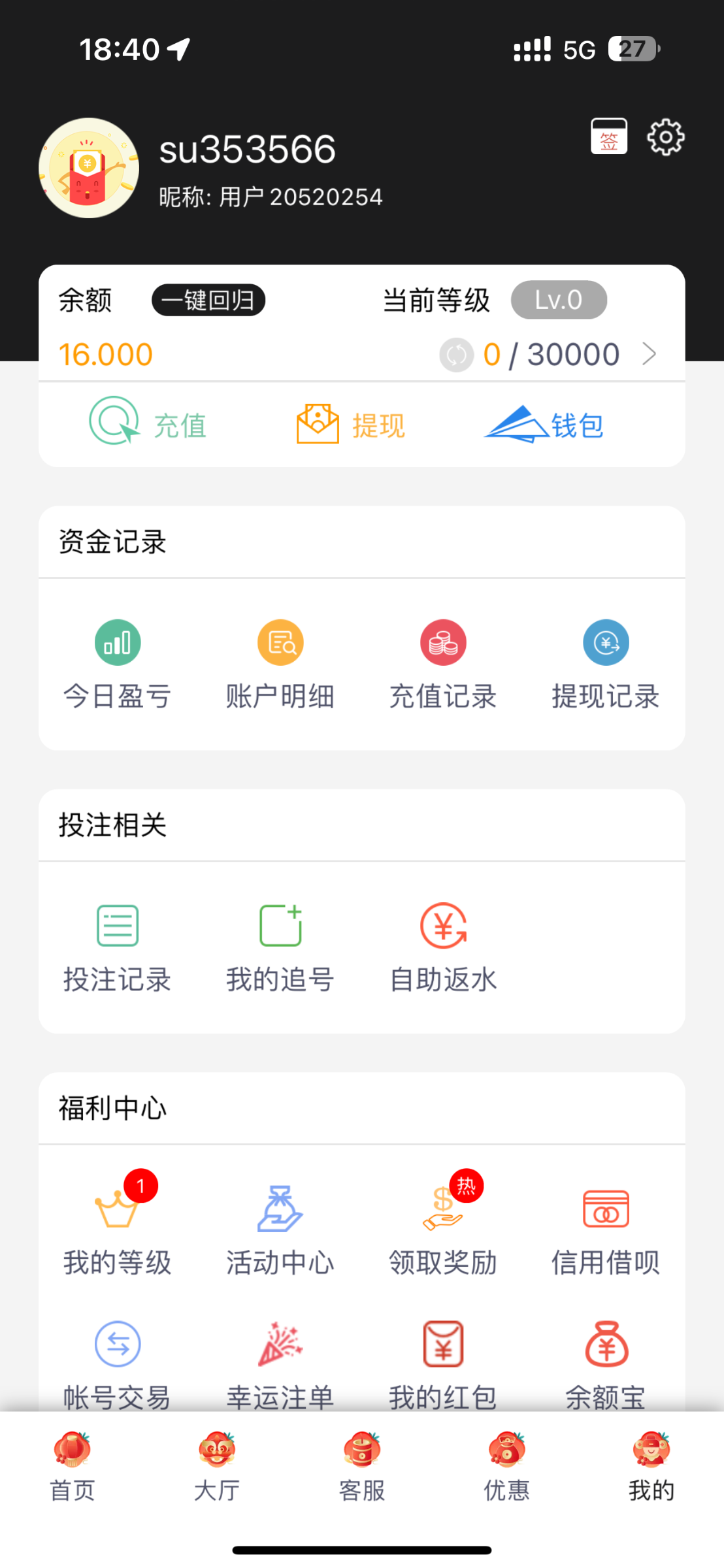This screenshot has width=724, height=1568.
Task: Open 账户明细 account details
Action: pyautogui.click(x=280, y=664)
